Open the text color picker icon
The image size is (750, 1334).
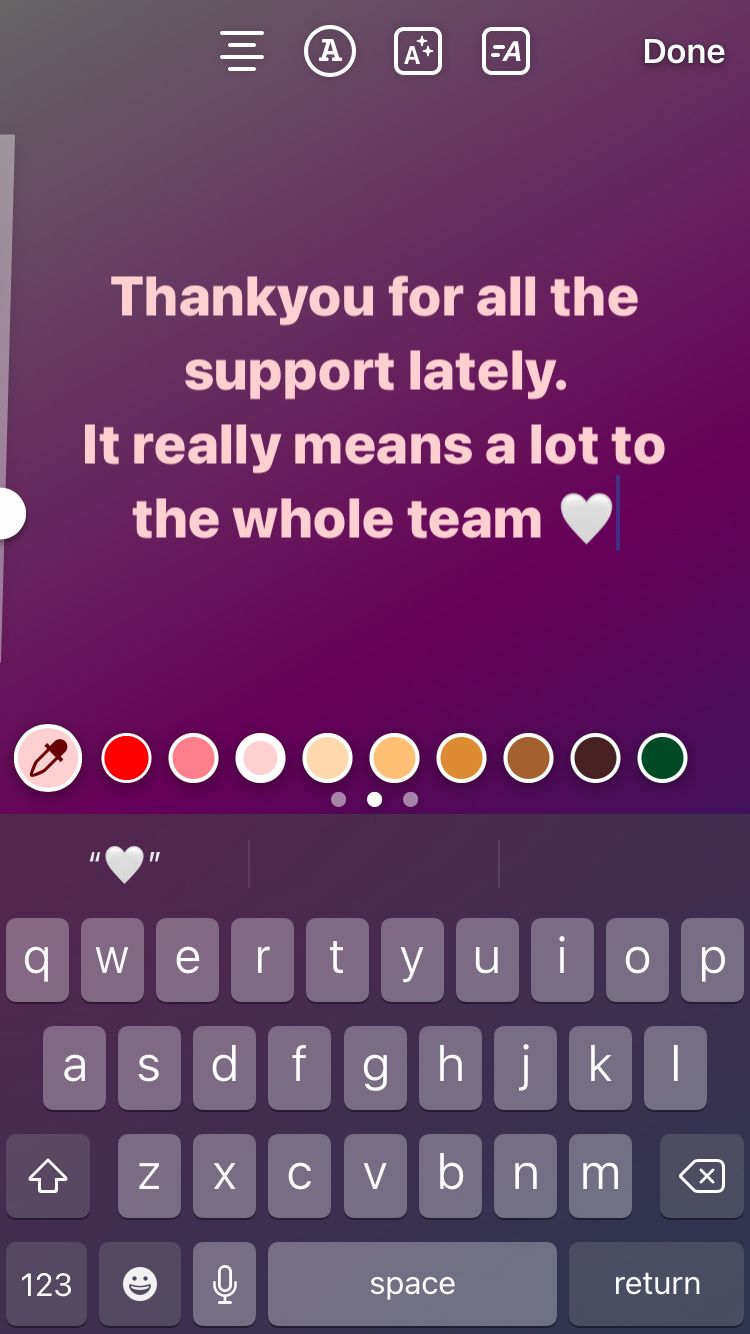click(330, 51)
